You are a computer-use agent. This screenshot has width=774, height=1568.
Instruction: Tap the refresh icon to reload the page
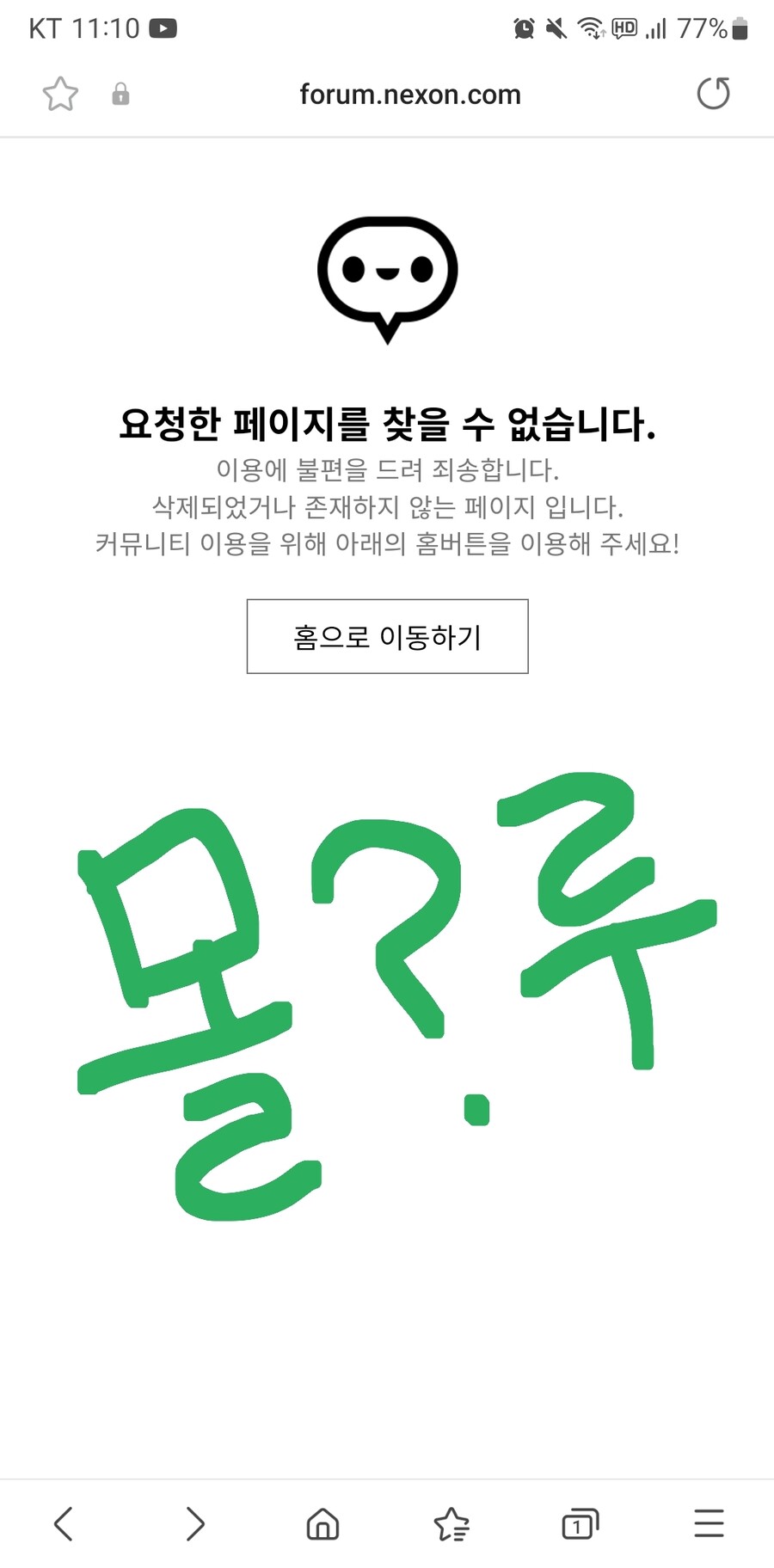point(712,94)
